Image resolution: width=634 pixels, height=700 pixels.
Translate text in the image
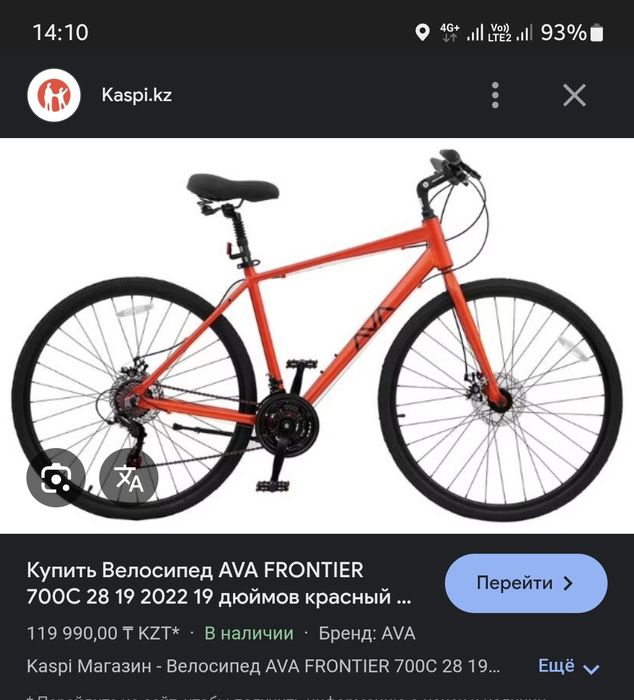[129, 478]
